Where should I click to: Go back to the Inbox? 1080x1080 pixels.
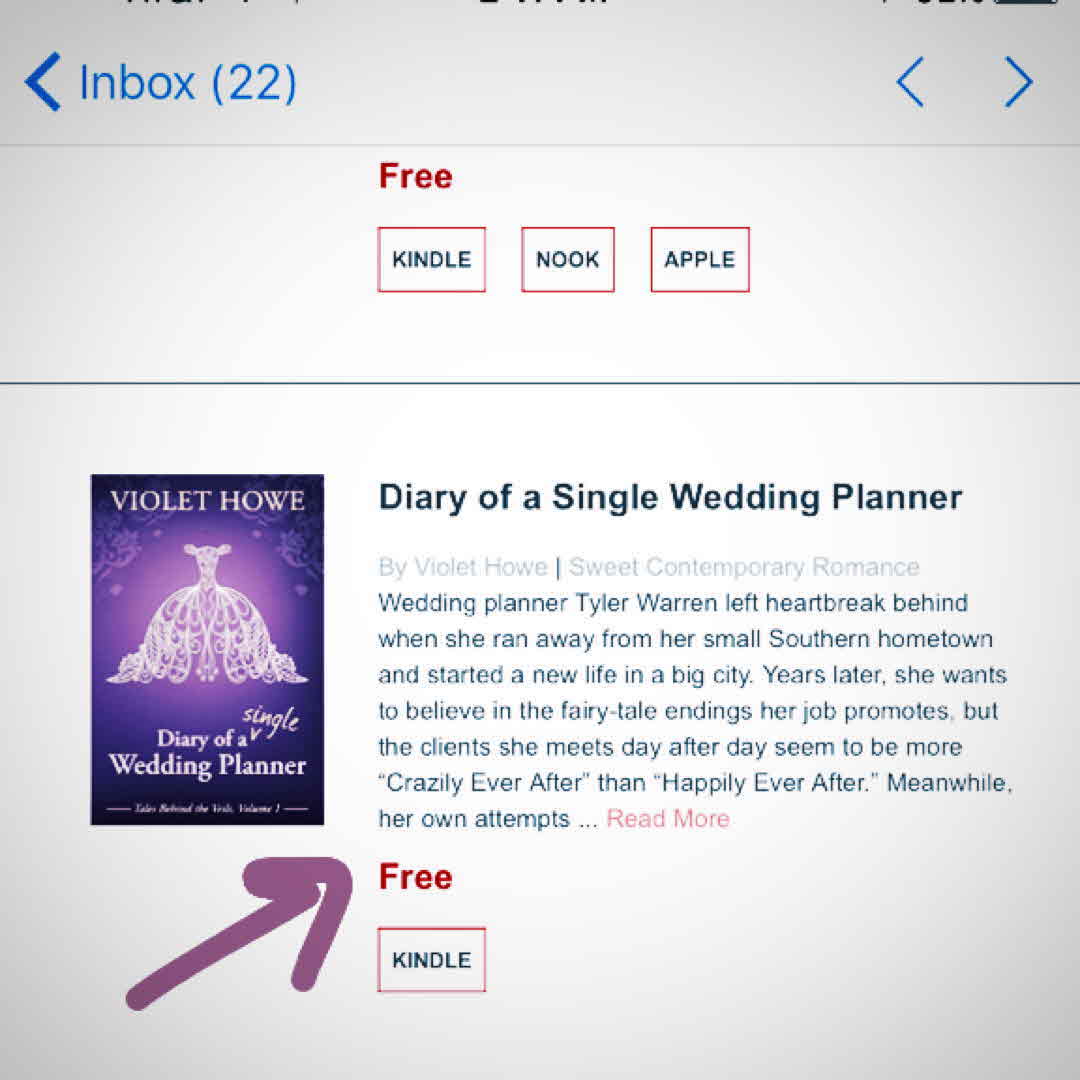coord(160,82)
